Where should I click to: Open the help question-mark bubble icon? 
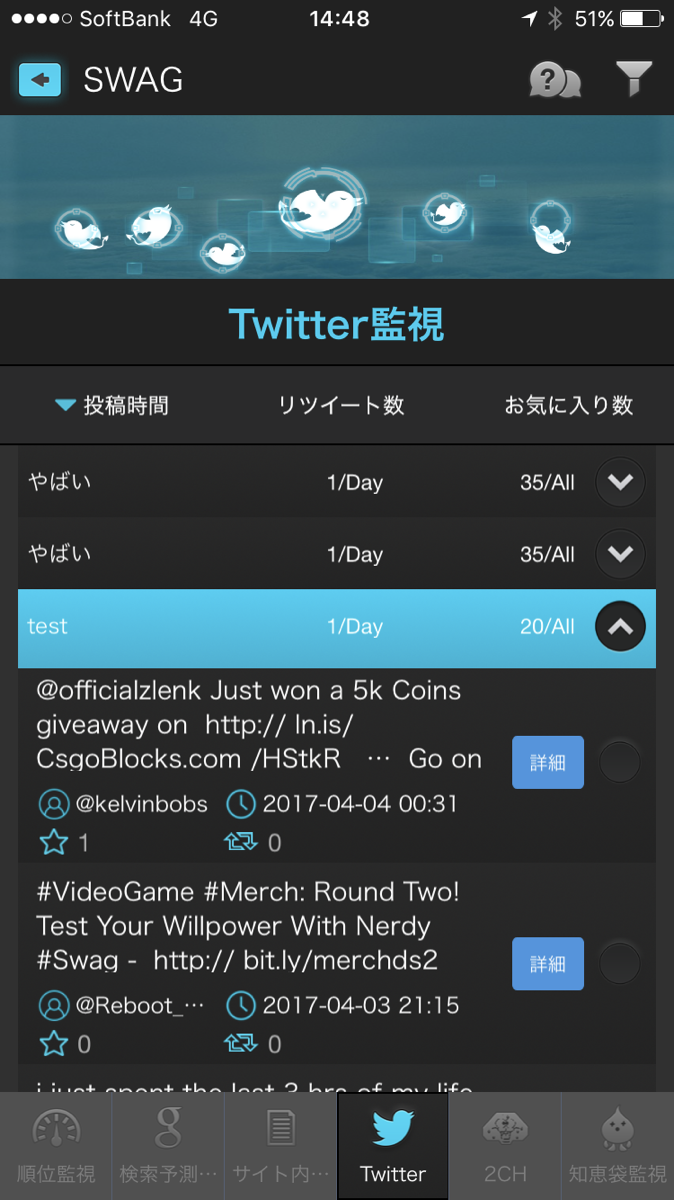point(554,80)
